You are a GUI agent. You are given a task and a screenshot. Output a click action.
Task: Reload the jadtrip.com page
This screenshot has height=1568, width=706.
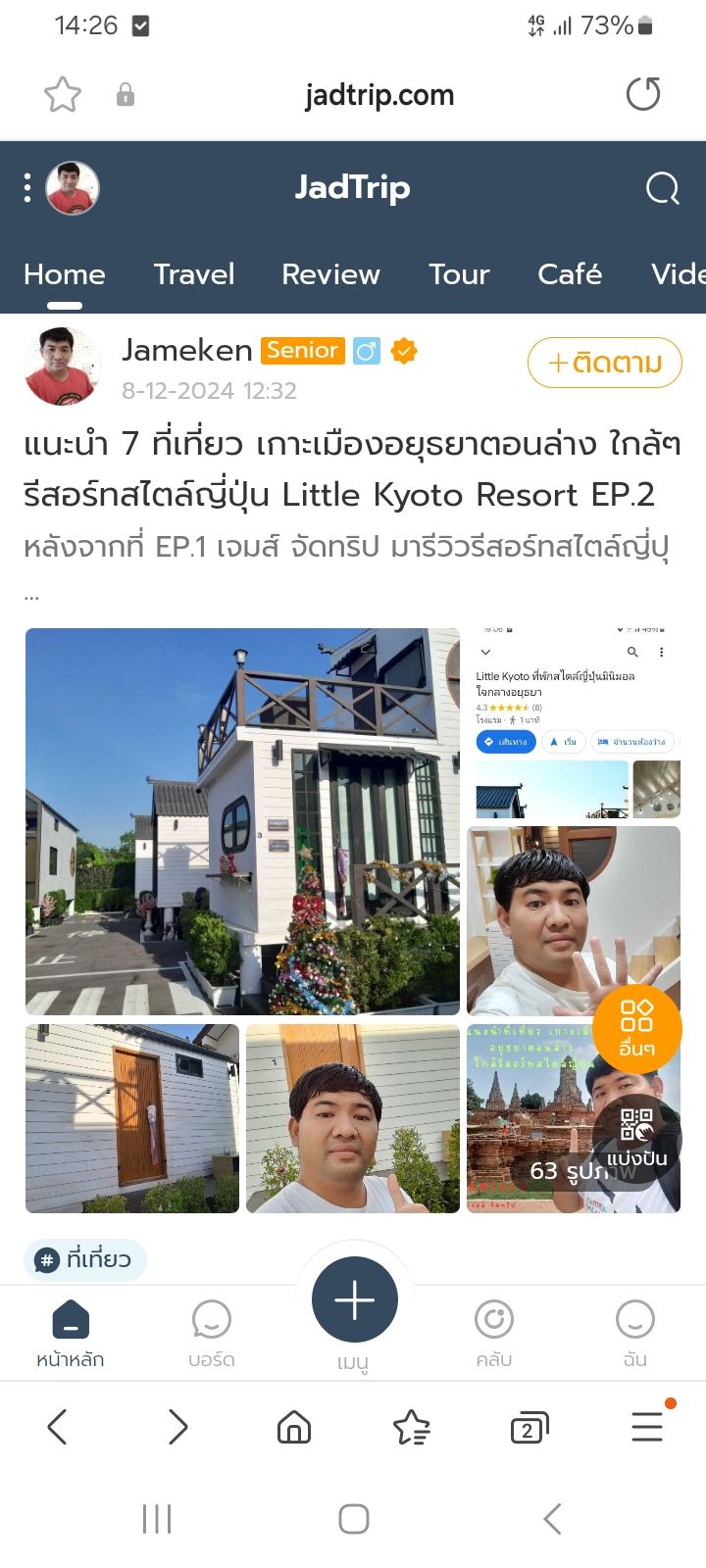[643, 95]
